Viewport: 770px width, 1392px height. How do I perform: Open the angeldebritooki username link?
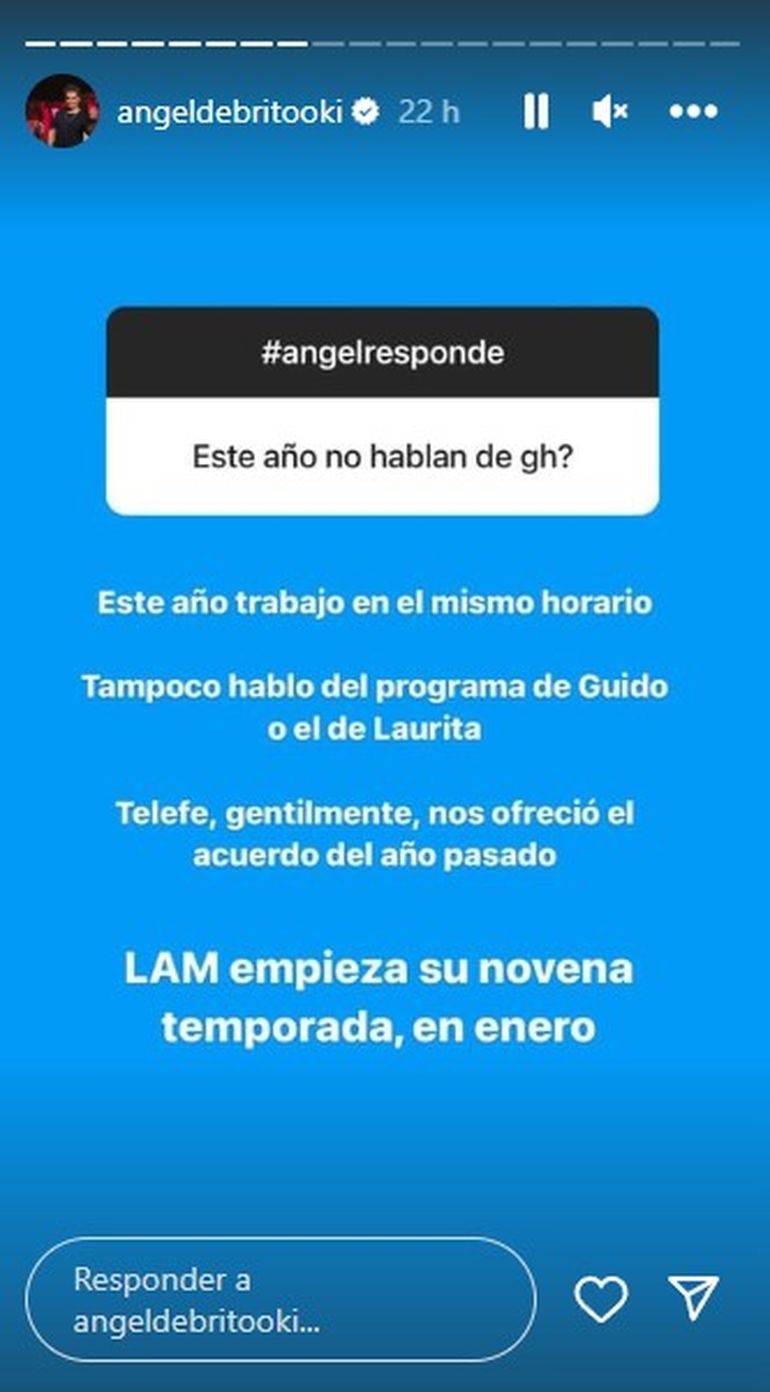(x=229, y=112)
